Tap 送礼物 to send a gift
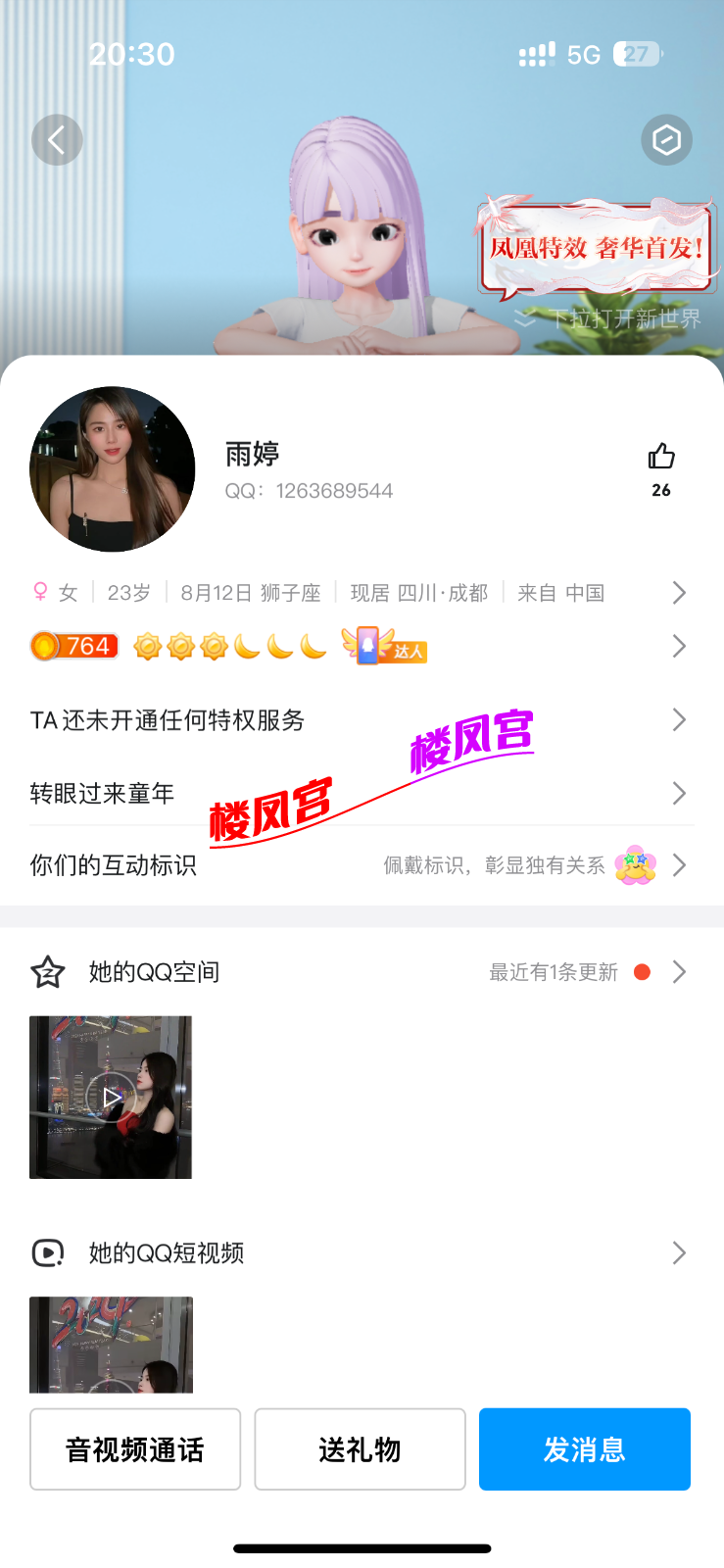The height and width of the screenshot is (1568, 724). [x=360, y=1449]
